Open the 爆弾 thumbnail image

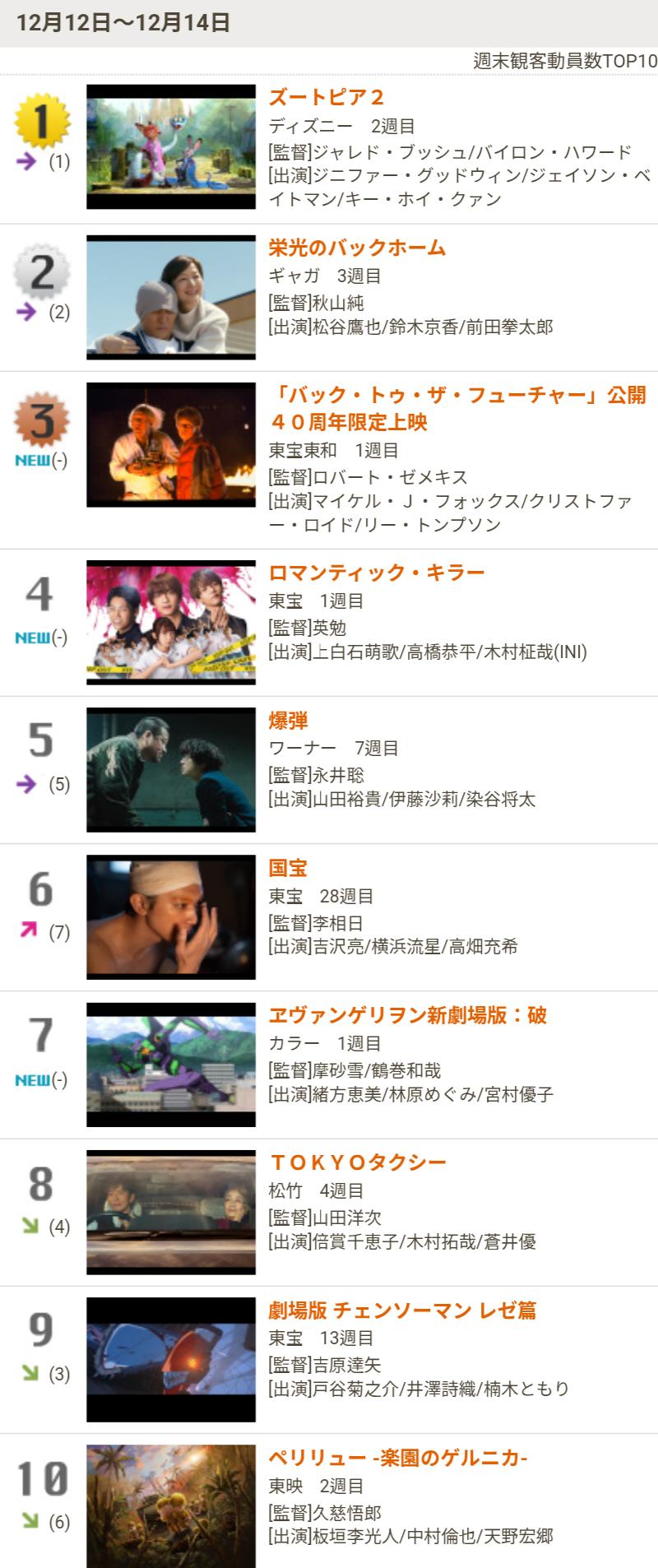coord(171,770)
